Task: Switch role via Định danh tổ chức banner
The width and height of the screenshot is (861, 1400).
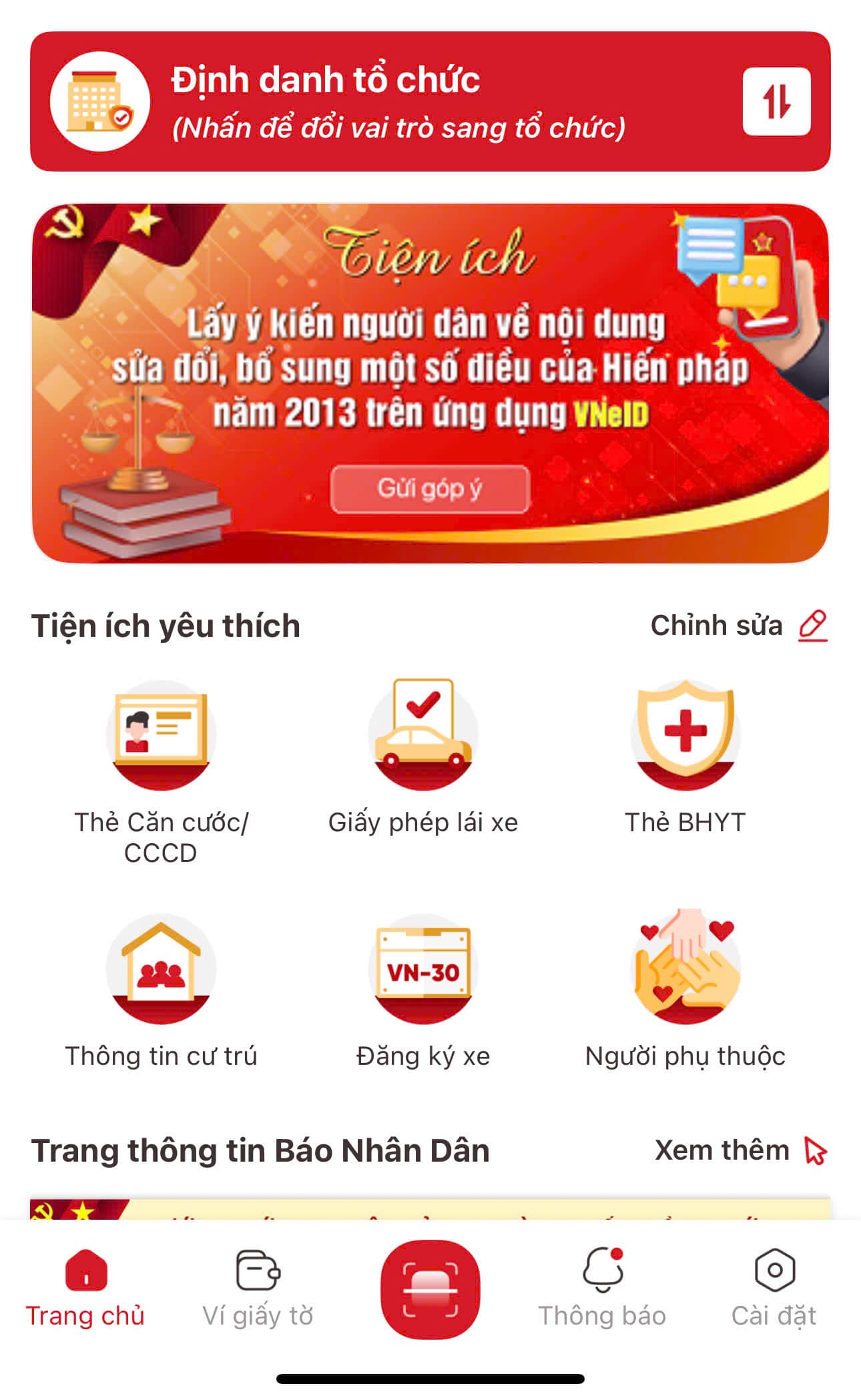Action: (430, 101)
